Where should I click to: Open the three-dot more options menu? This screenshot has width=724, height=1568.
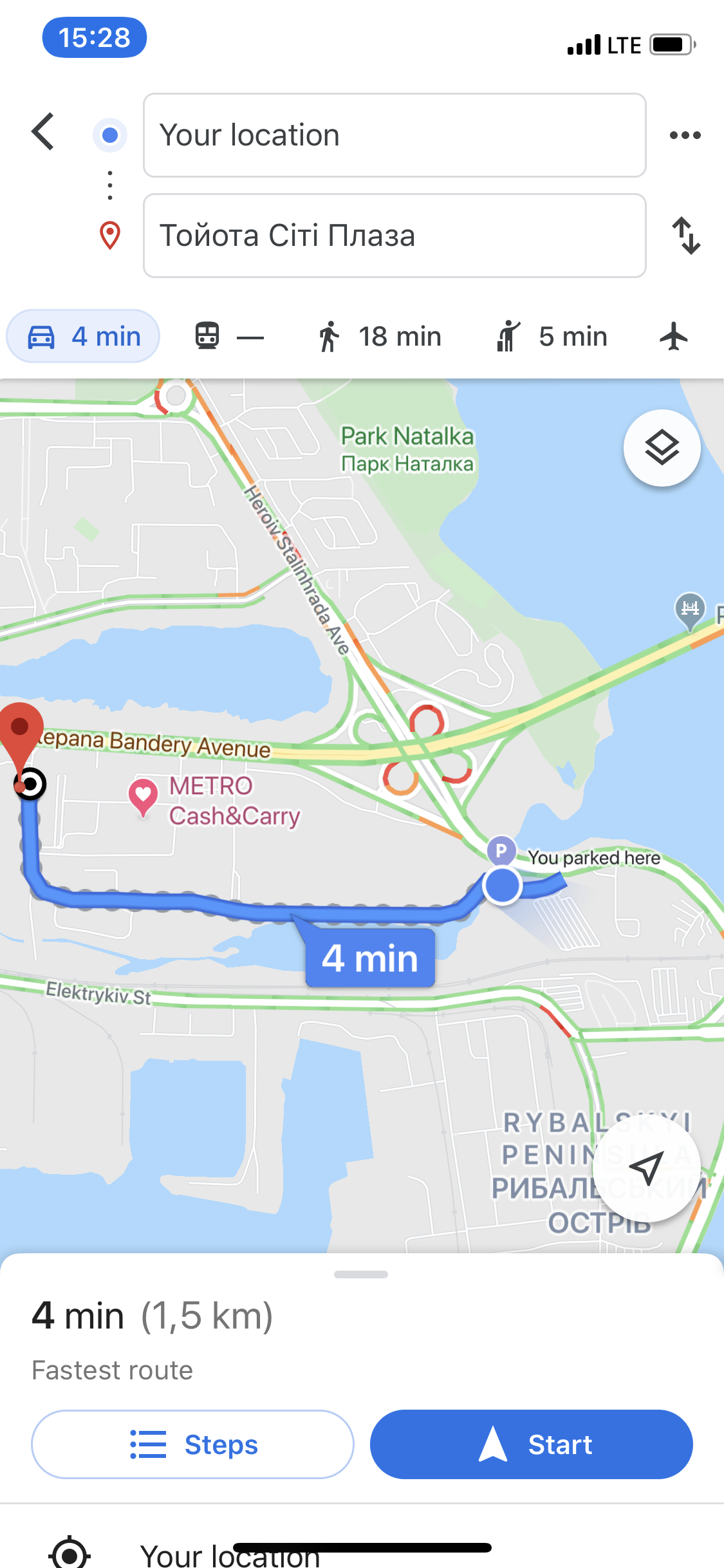click(685, 135)
